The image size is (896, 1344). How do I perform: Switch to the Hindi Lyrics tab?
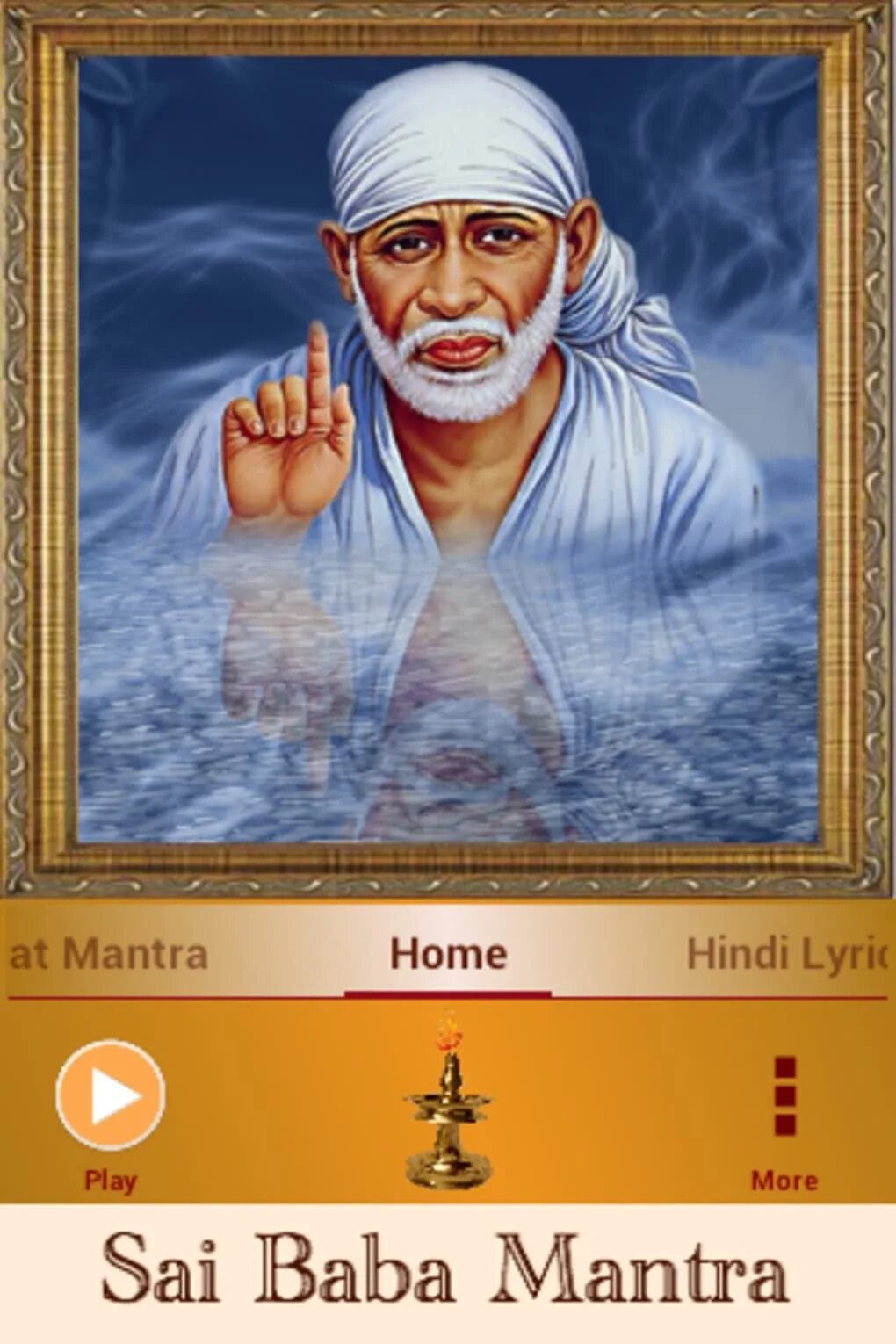click(786, 954)
